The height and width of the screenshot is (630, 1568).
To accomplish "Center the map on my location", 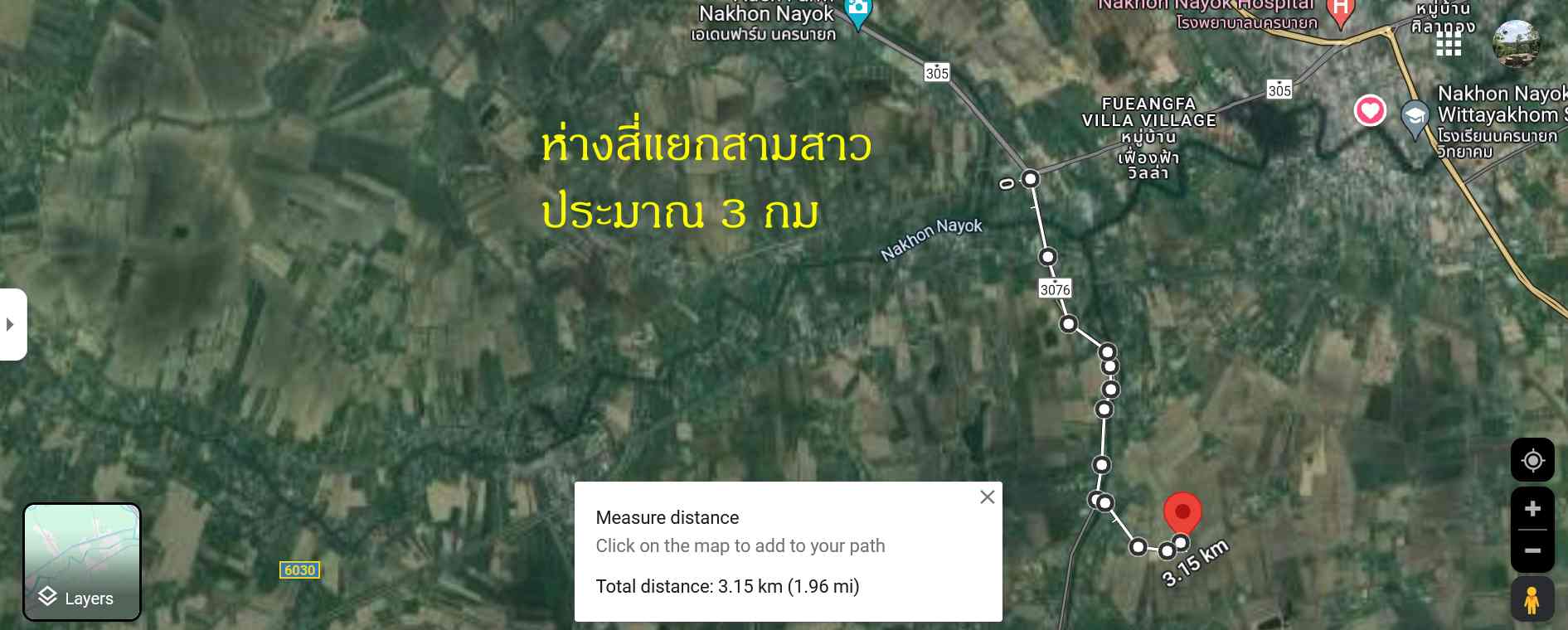I will tap(1532, 460).
